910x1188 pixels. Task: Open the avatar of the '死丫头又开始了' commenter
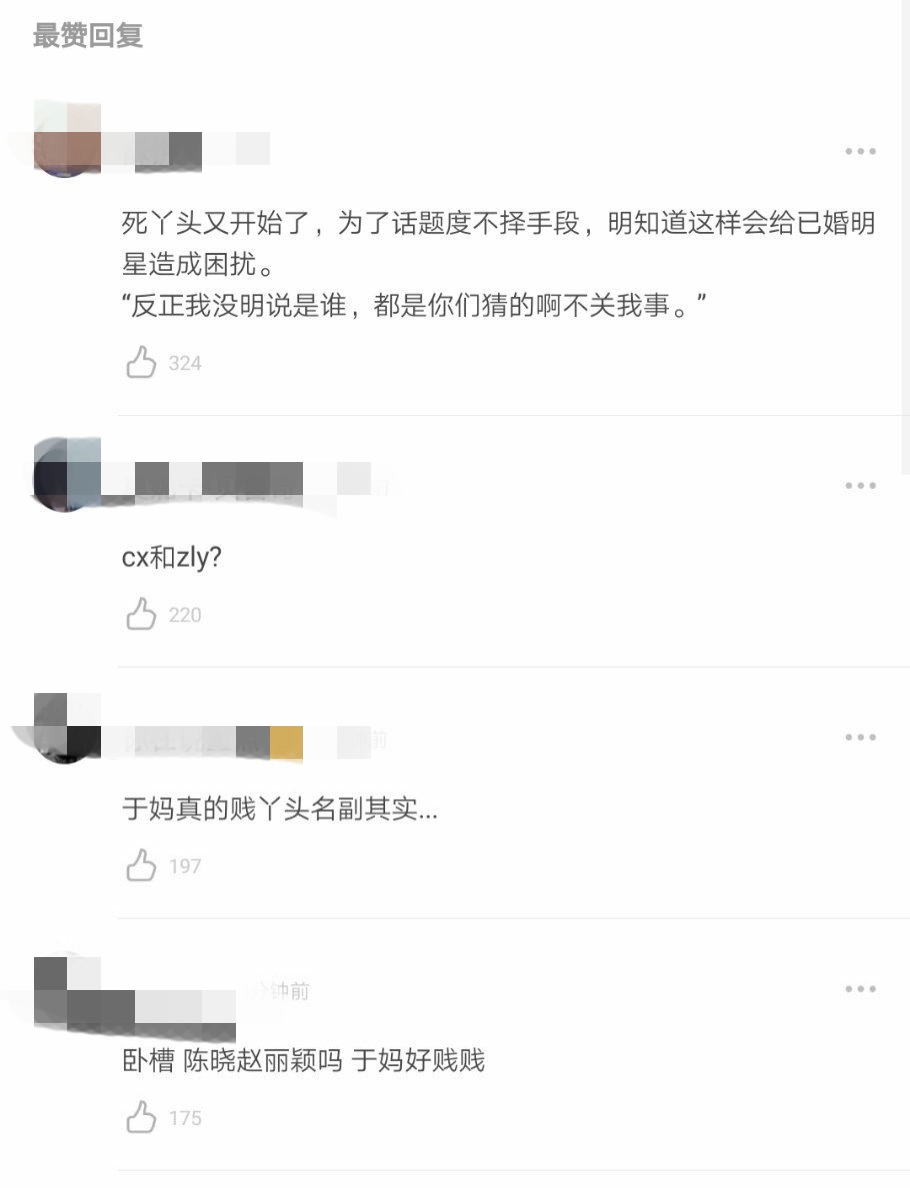[x=67, y=139]
